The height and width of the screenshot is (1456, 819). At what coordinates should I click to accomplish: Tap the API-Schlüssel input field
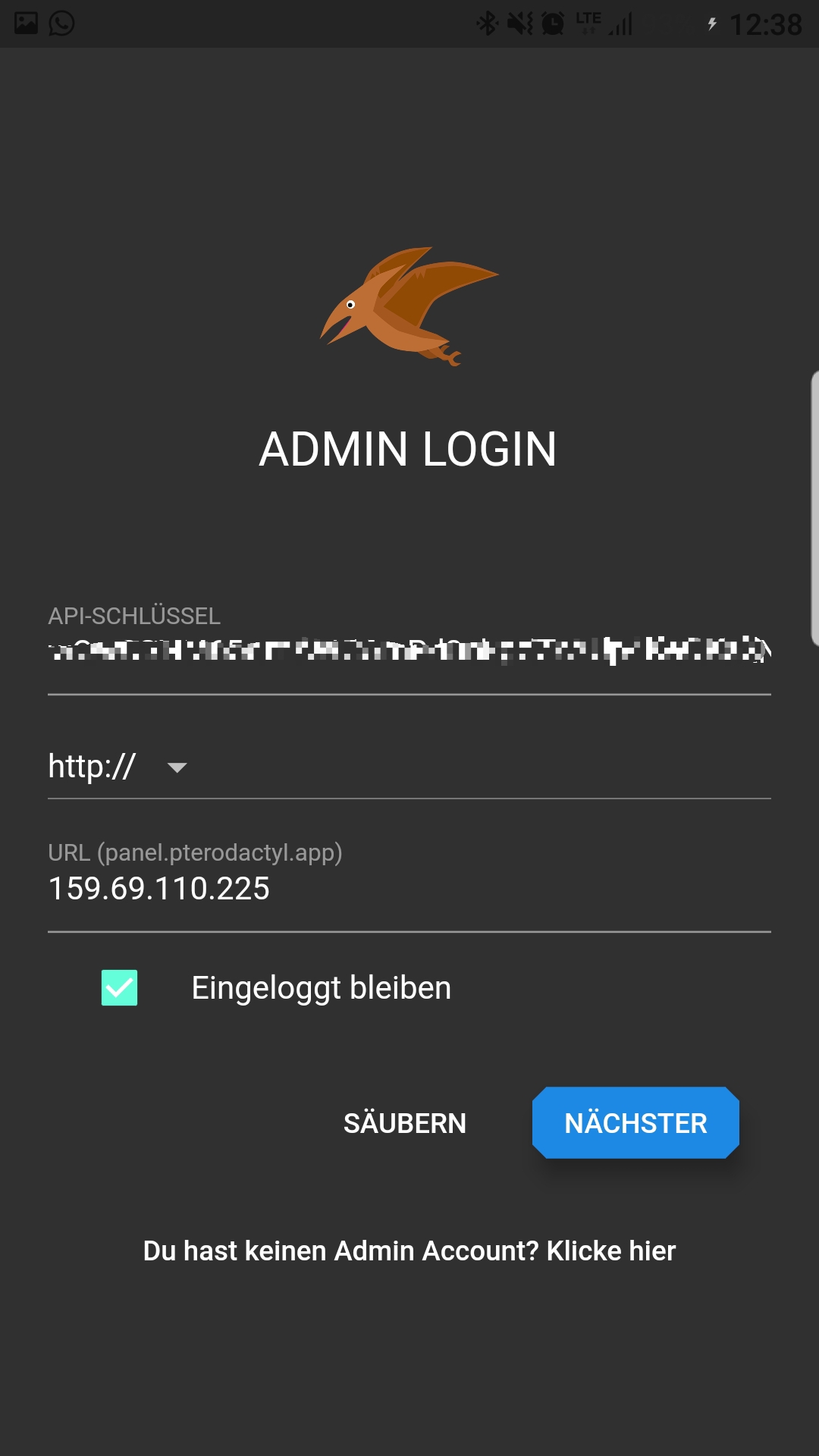tap(409, 651)
